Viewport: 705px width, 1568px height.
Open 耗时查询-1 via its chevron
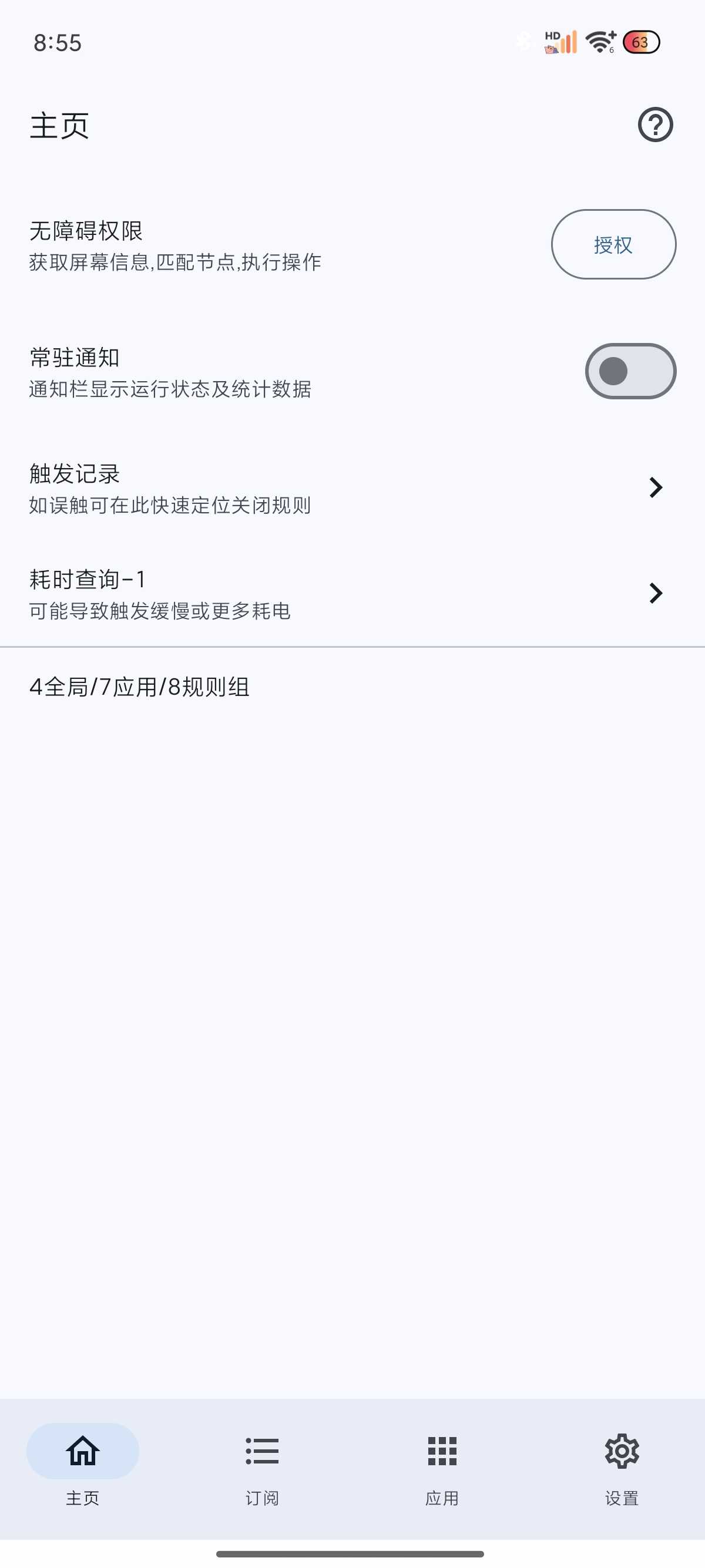tap(654, 593)
